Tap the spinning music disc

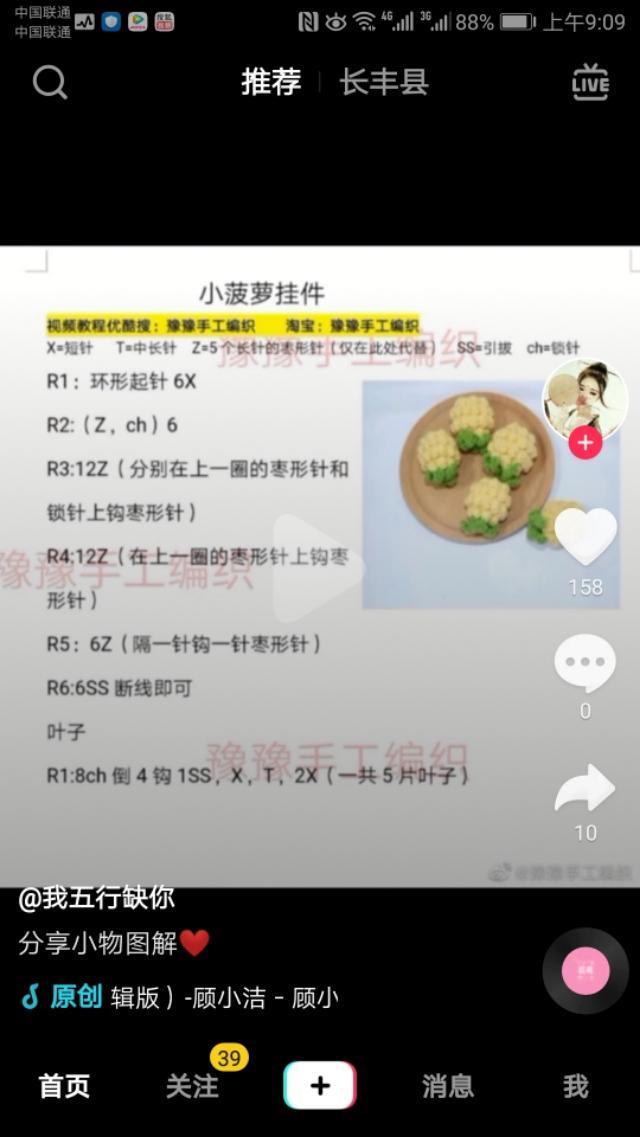[x=586, y=970]
